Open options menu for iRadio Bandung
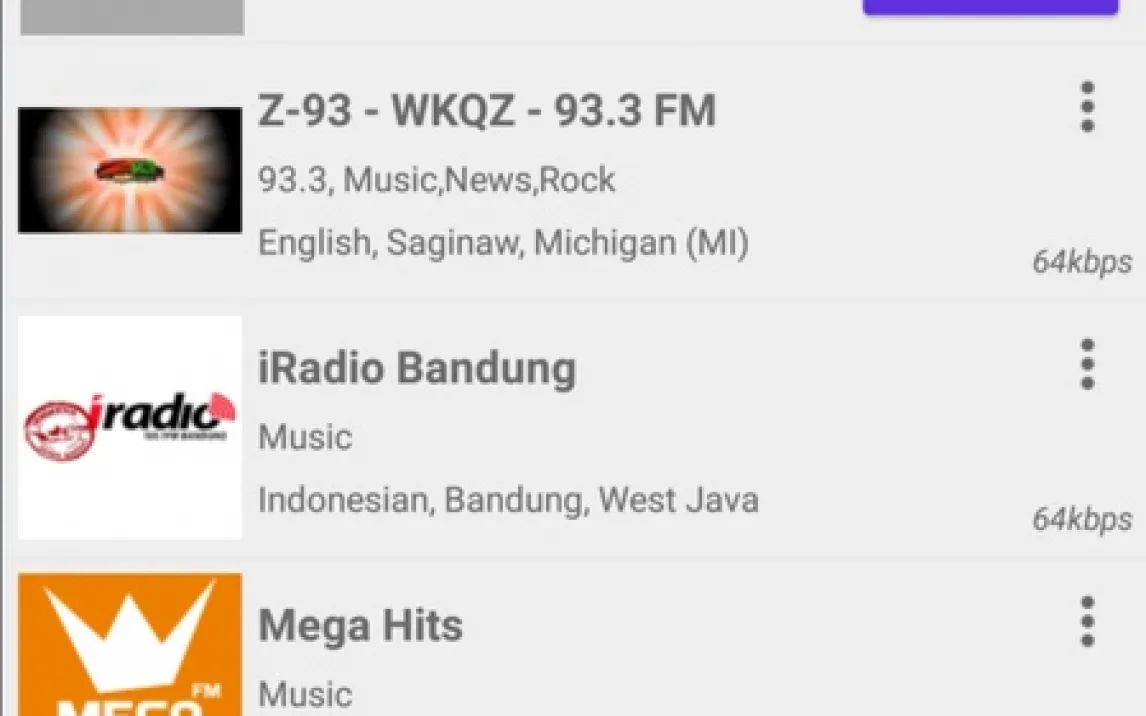Screen dimensions: 1146x716 pos(1087,365)
